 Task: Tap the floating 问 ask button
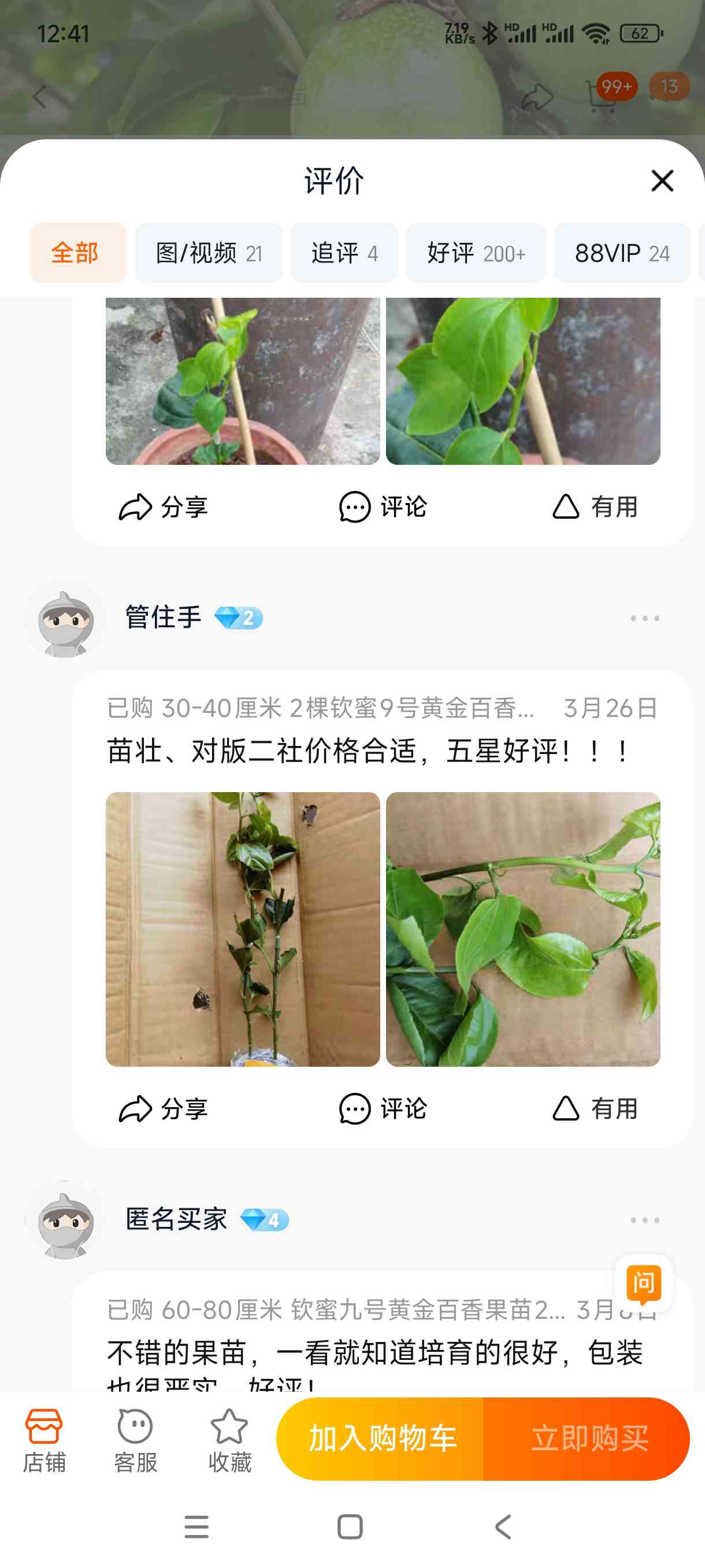pos(644,1283)
